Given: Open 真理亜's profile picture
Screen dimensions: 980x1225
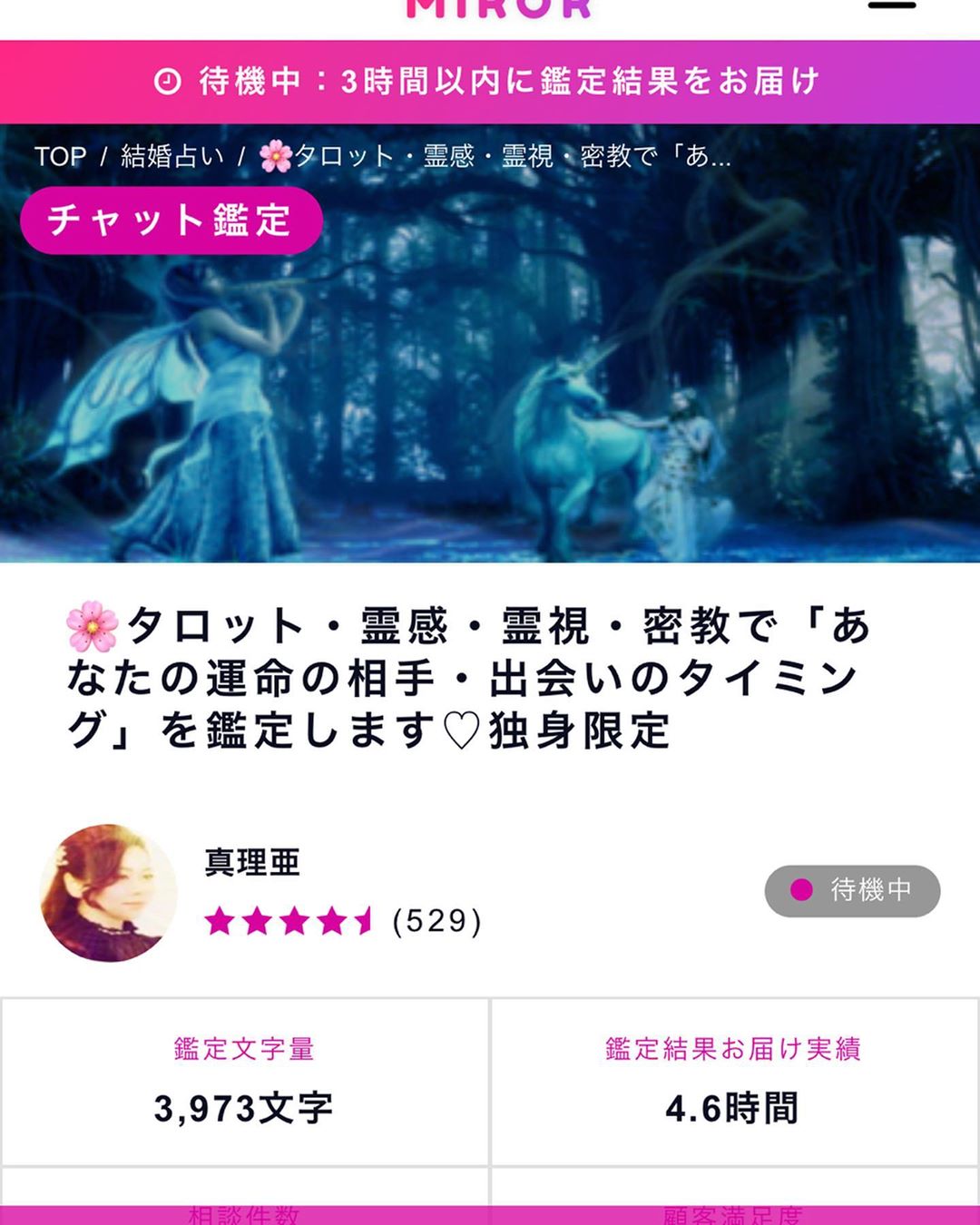Looking at the screenshot, I should pyautogui.click(x=109, y=893).
